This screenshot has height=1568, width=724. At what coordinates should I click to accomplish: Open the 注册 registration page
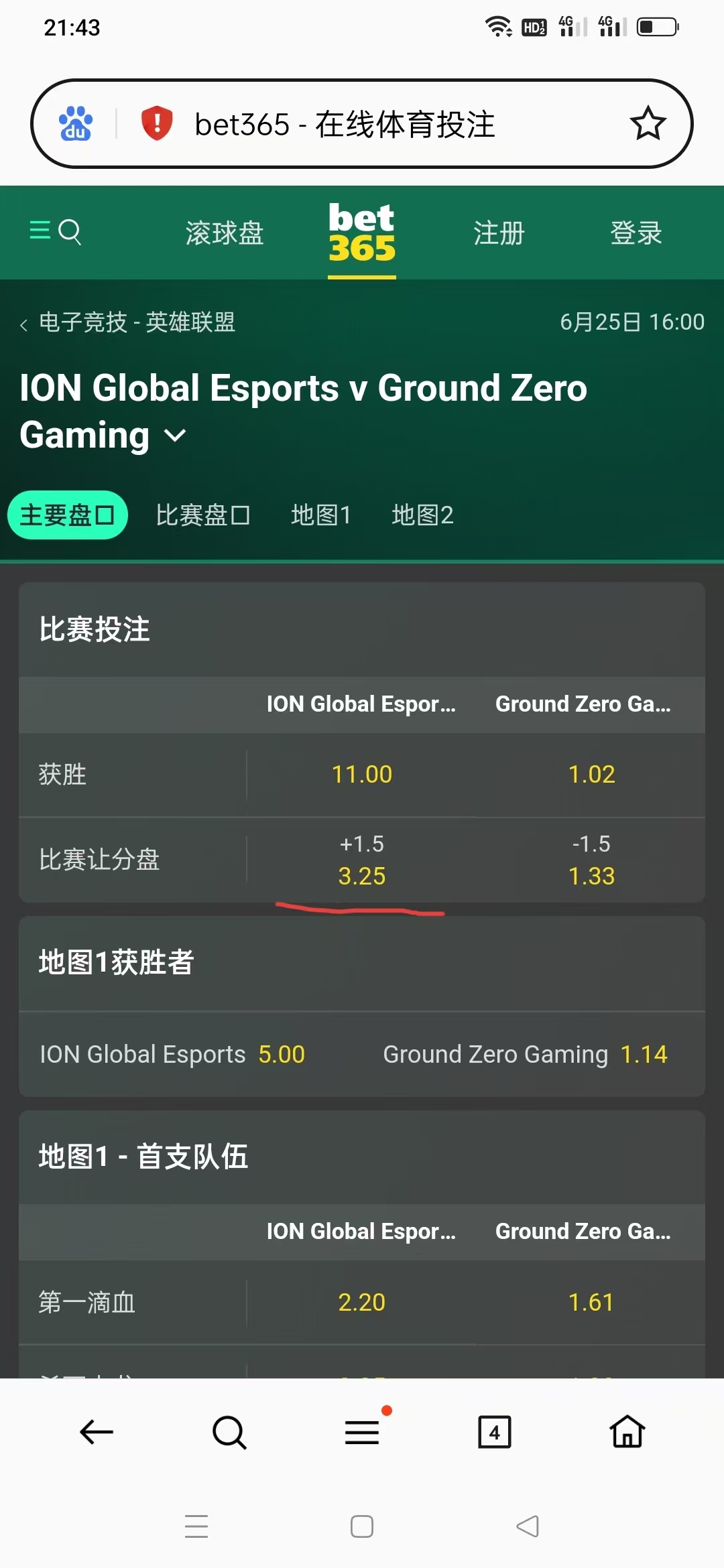click(498, 233)
